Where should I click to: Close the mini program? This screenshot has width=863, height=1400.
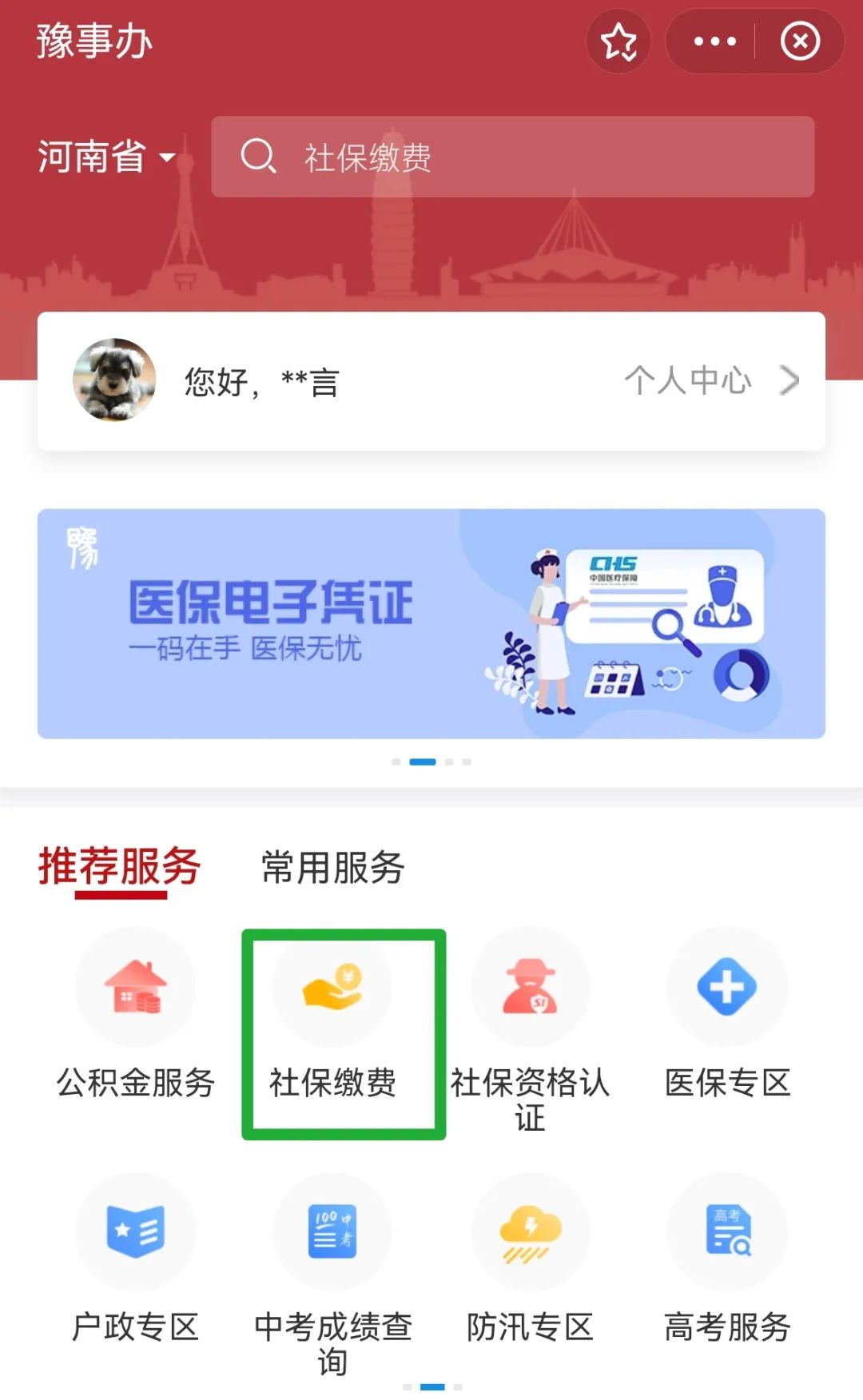(x=800, y=42)
